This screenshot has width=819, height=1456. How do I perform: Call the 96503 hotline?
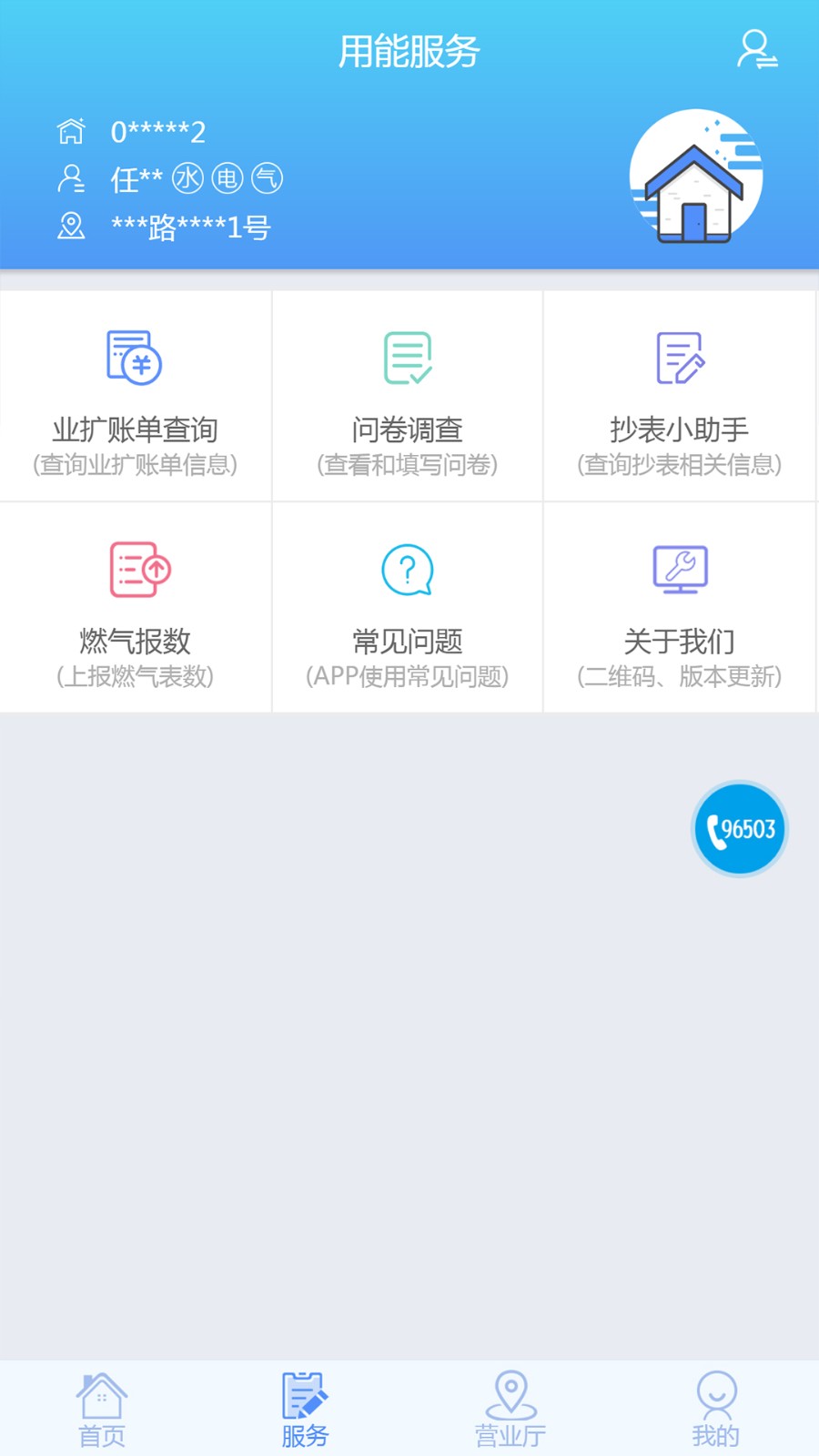[x=740, y=829]
